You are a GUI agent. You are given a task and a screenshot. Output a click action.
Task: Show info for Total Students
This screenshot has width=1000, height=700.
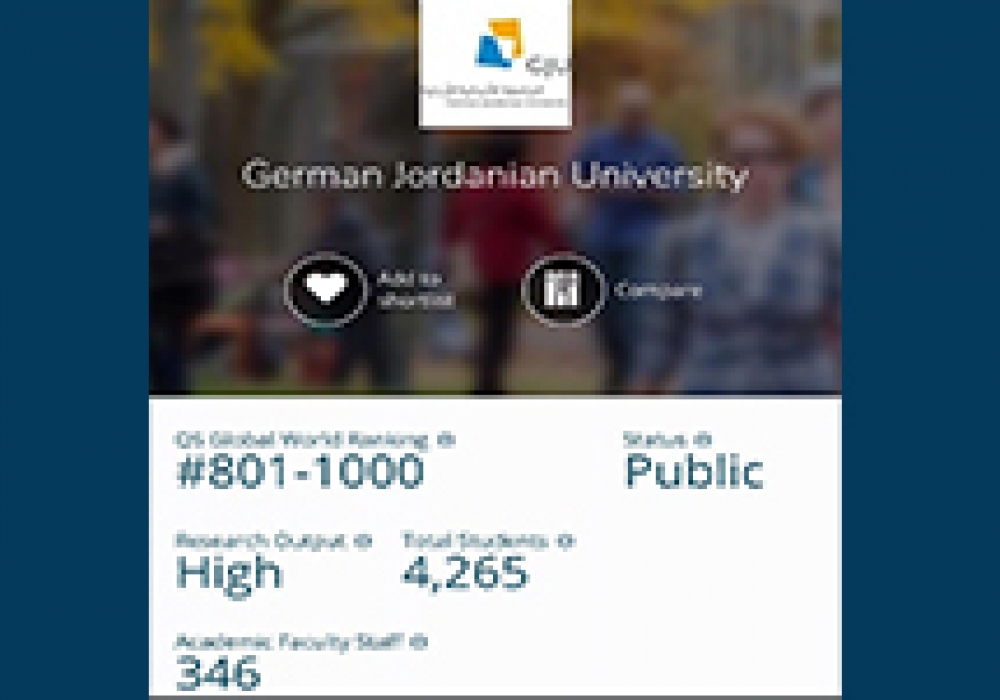pos(567,541)
